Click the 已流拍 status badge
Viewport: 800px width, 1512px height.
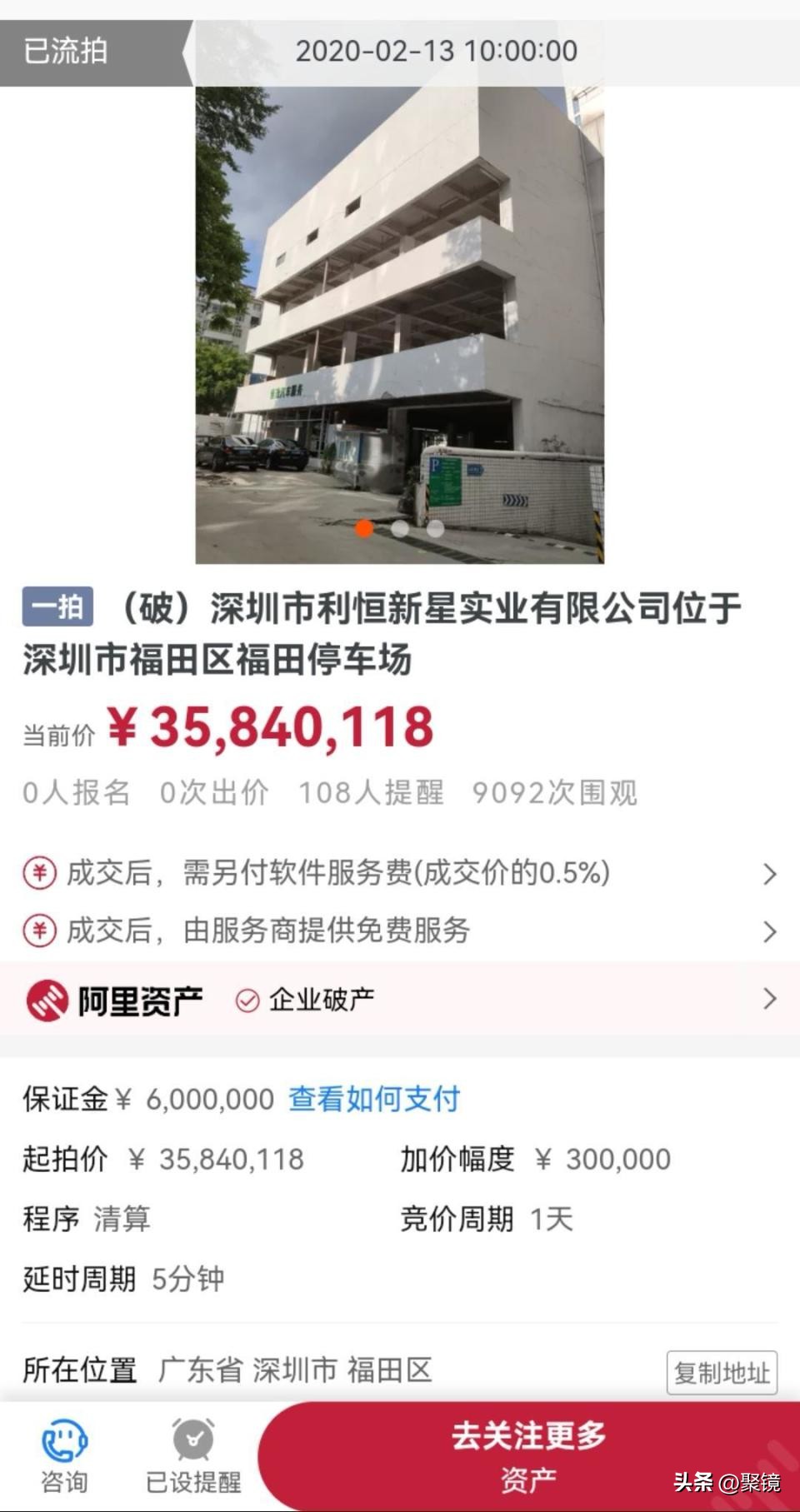(65, 50)
